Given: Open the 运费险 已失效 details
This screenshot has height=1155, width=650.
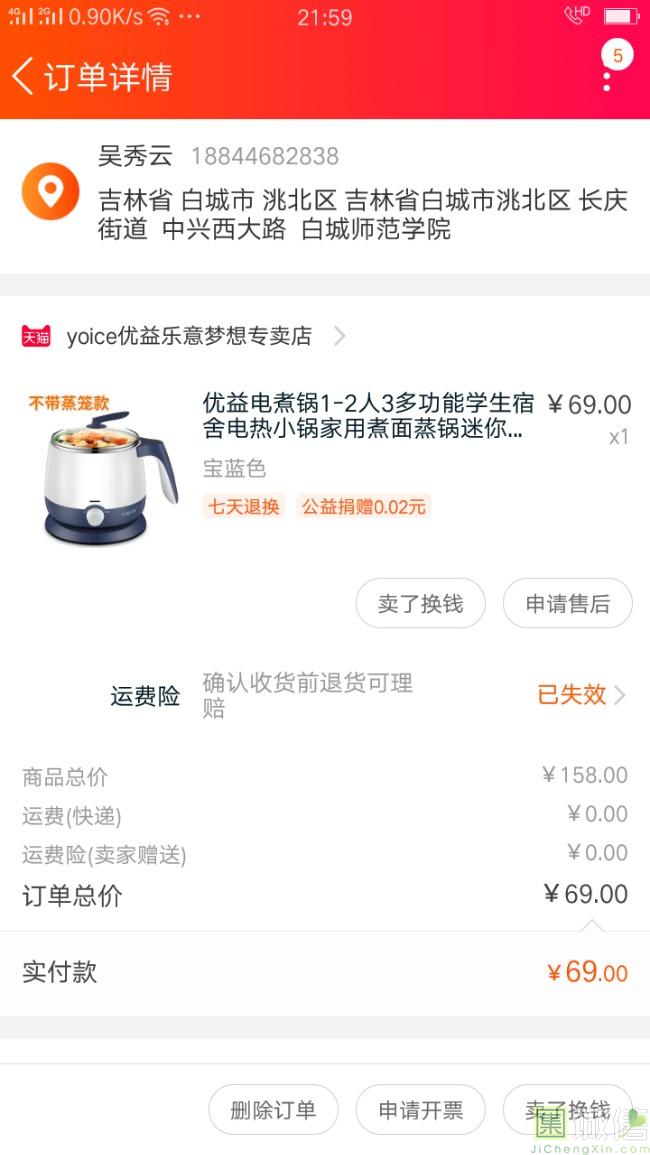Looking at the screenshot, I should [x=581, y=695].
